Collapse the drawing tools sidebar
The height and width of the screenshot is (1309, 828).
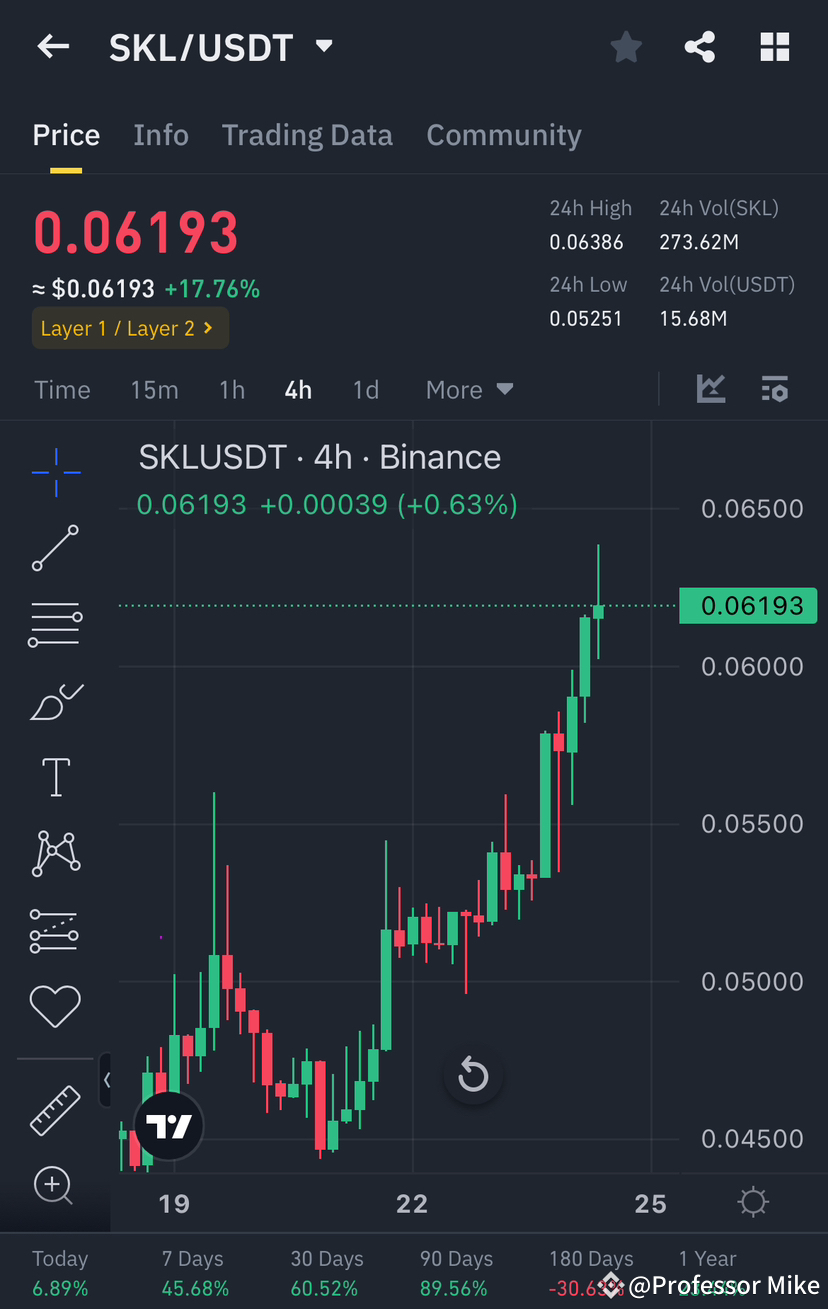point(107,1080)
